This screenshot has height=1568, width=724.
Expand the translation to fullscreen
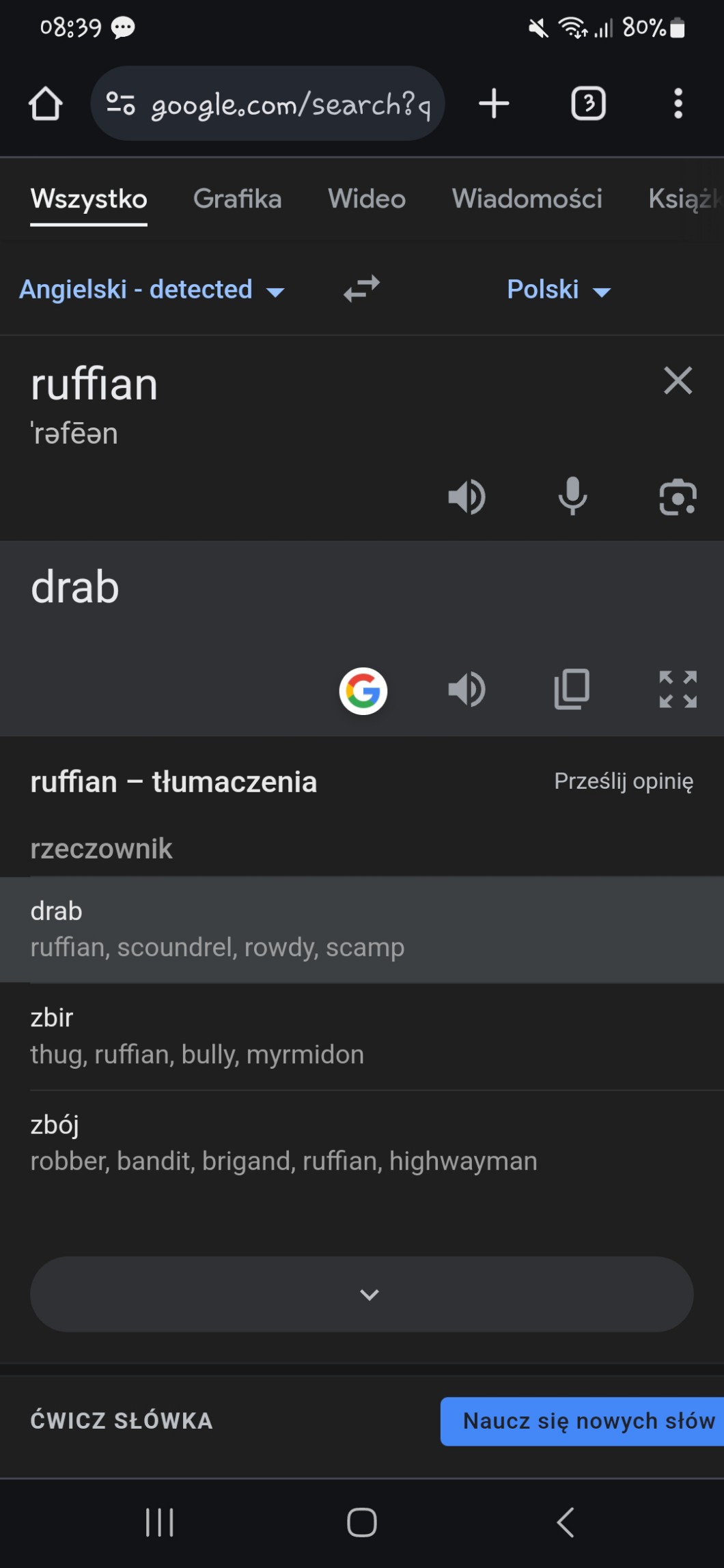[x=678, y=690]
